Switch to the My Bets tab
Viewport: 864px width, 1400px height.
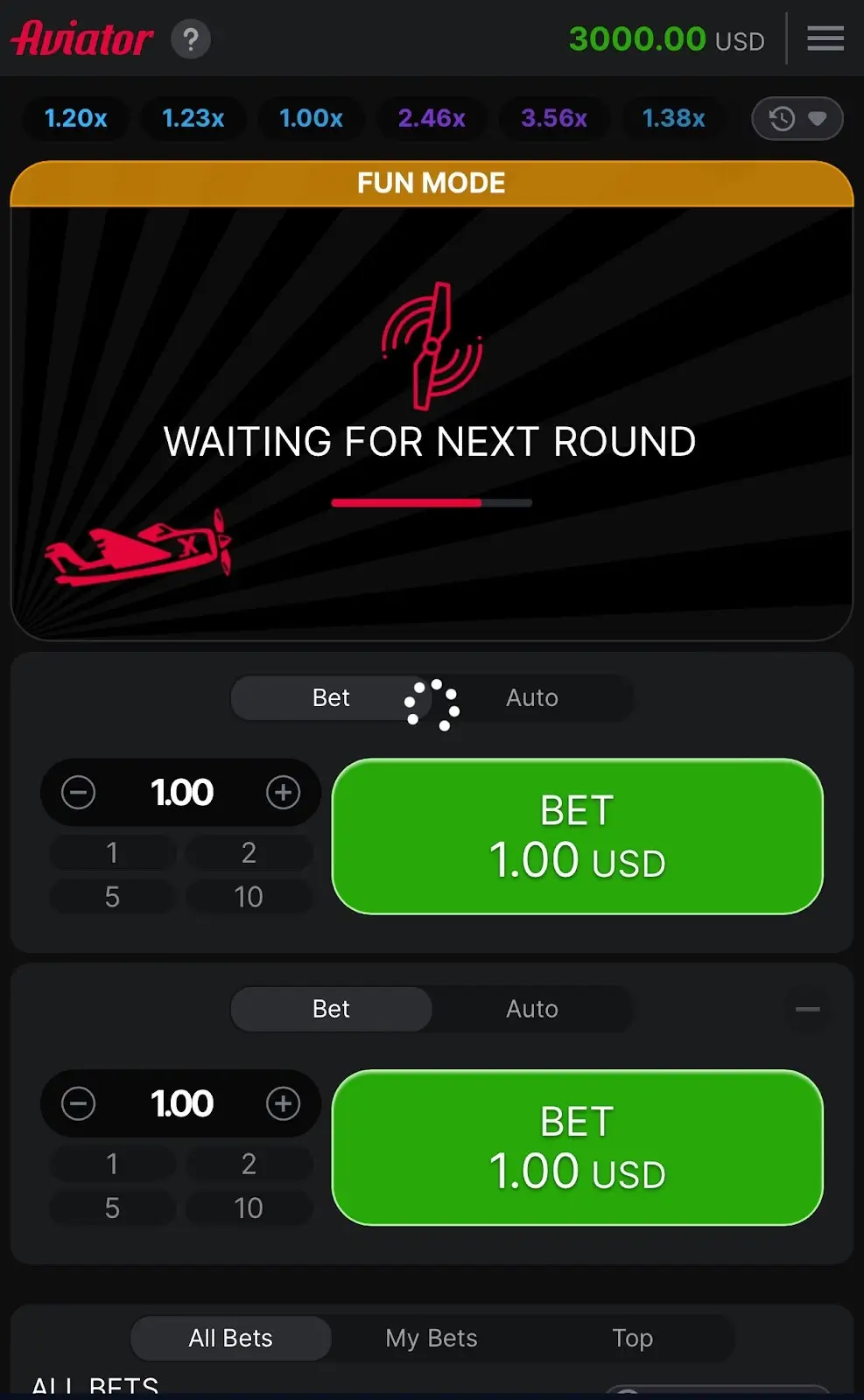(432, 1338)
